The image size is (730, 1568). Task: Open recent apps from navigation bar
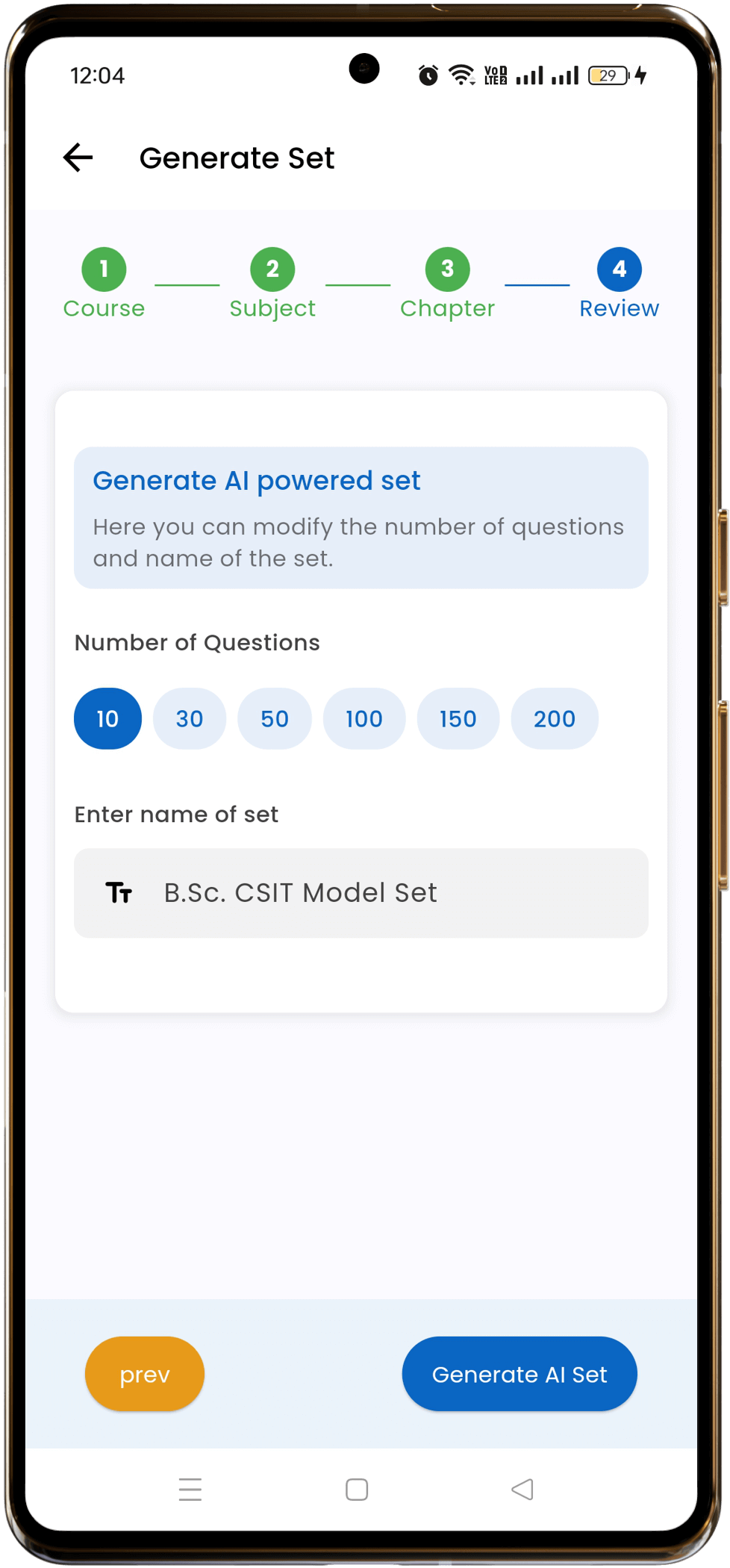pos(190,1489)
